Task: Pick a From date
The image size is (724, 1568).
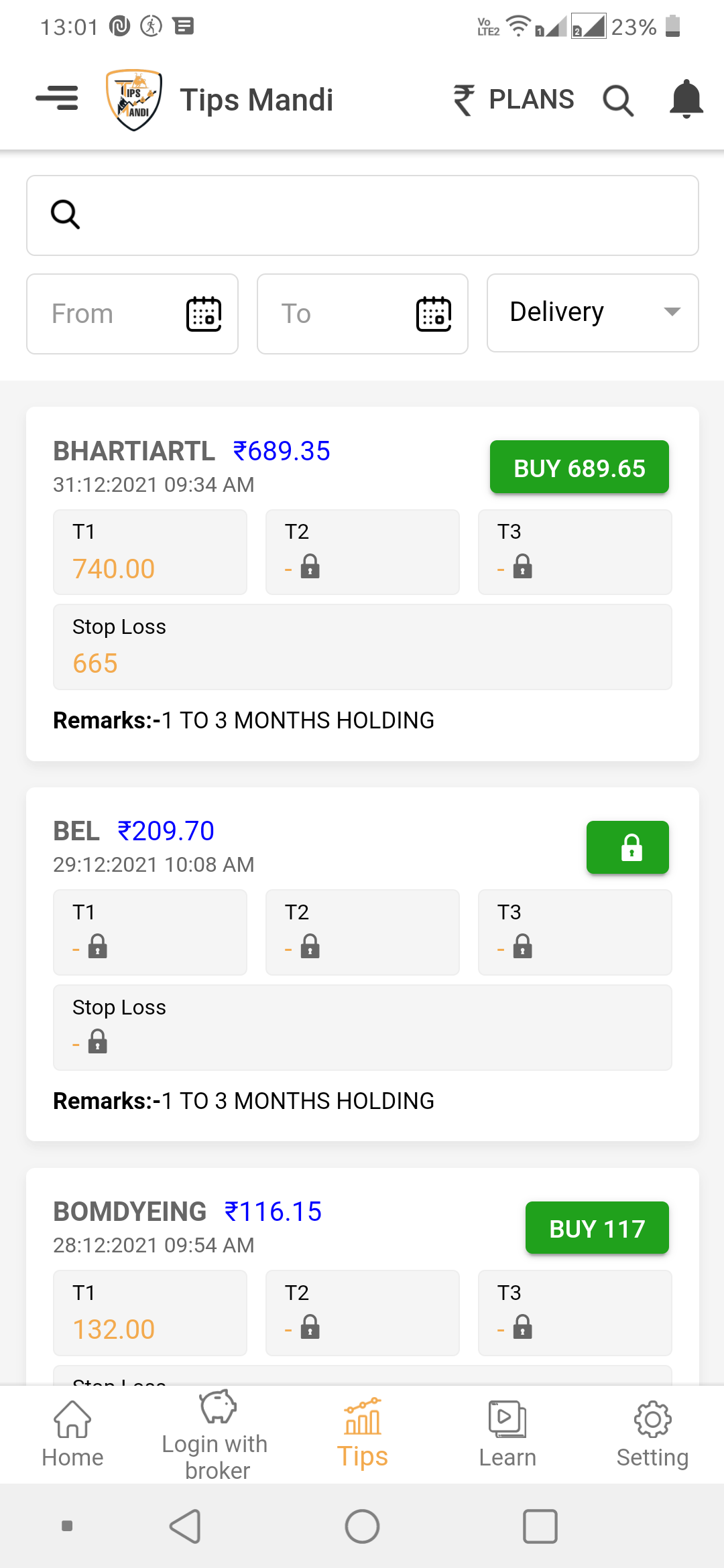Action: 133,314
